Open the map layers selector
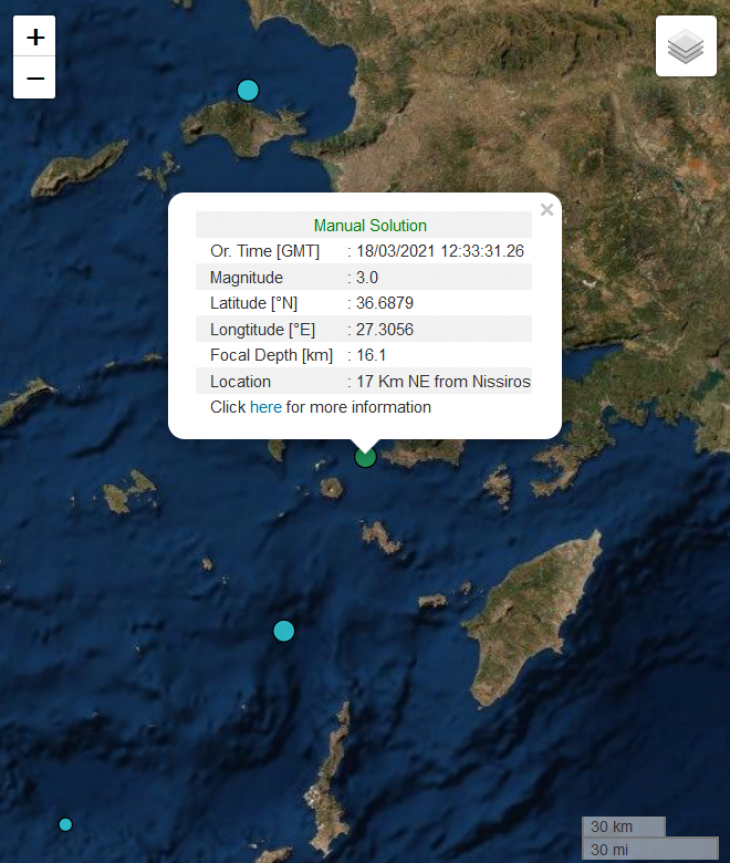Viewport: 730px width, 863px height. (x=686, y=46)
